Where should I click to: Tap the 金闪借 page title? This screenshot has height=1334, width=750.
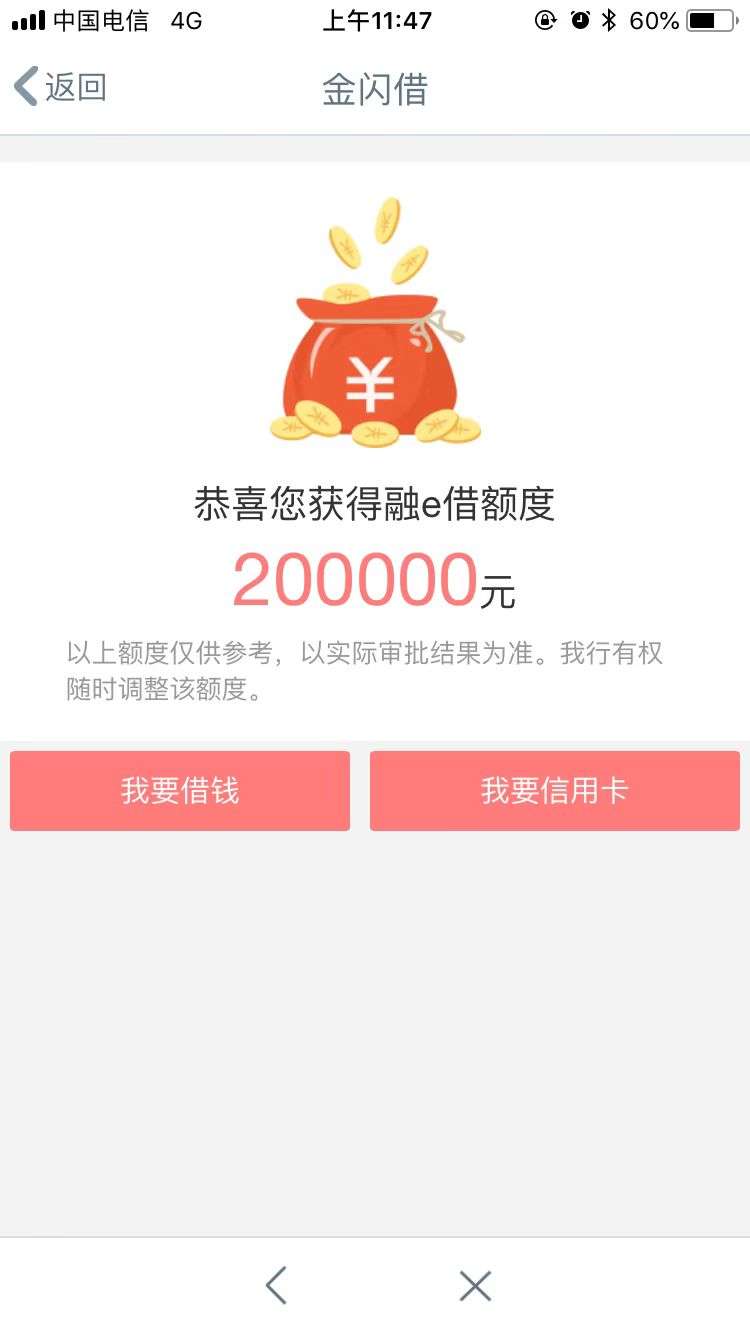(x=375, y=89)
